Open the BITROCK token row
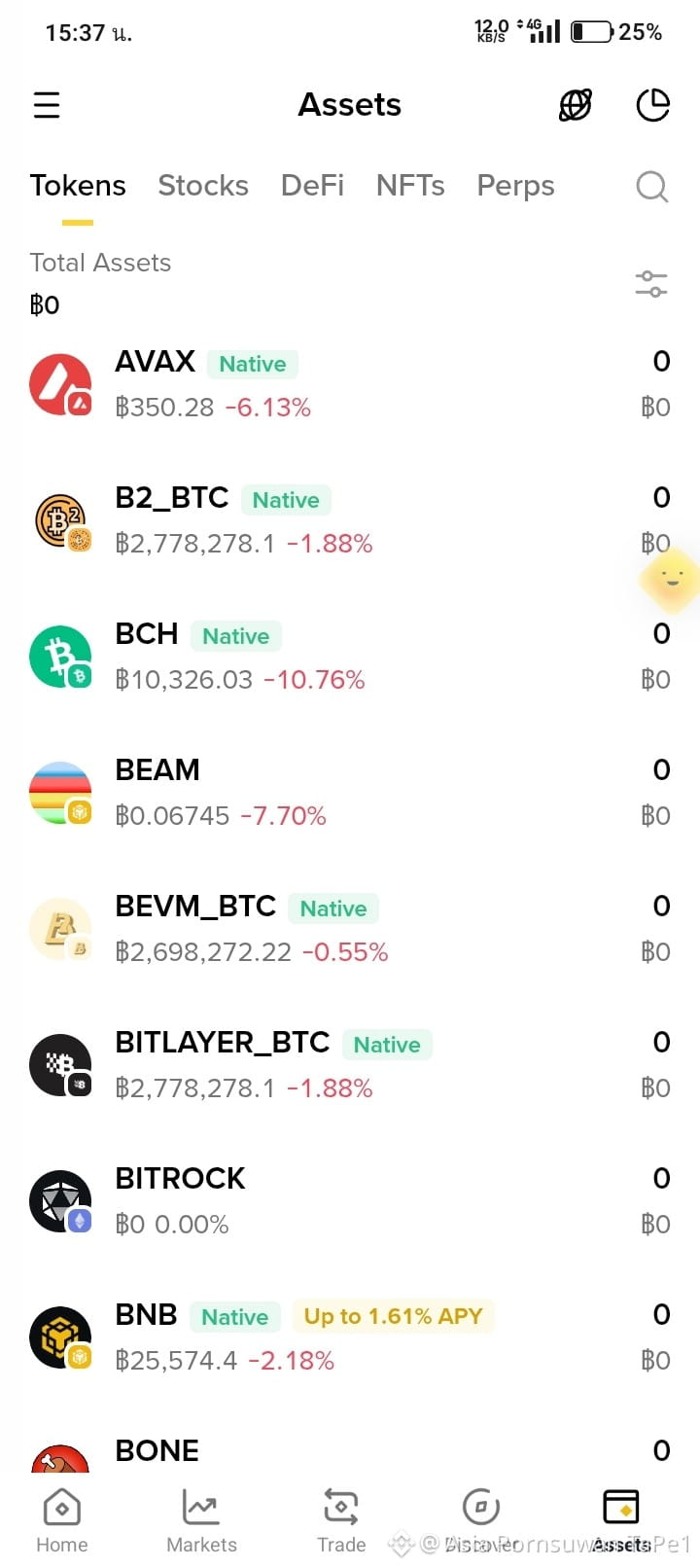 coord(350,1201)
